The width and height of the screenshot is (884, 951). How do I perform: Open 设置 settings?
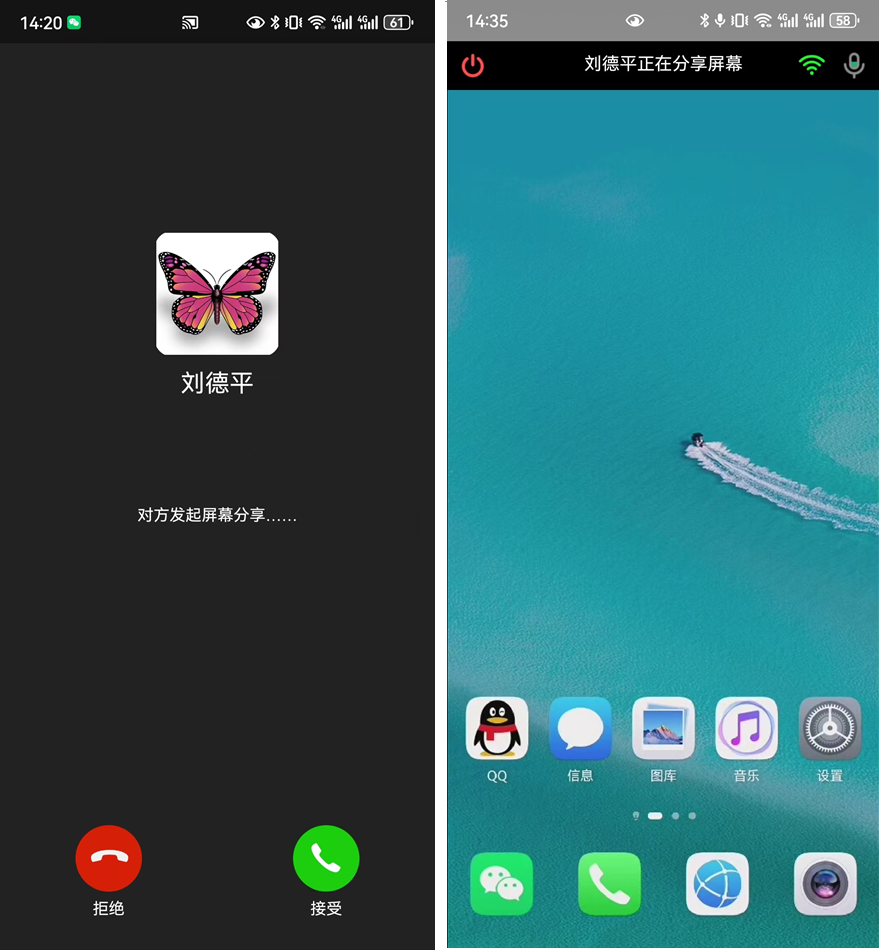(829, 729)
